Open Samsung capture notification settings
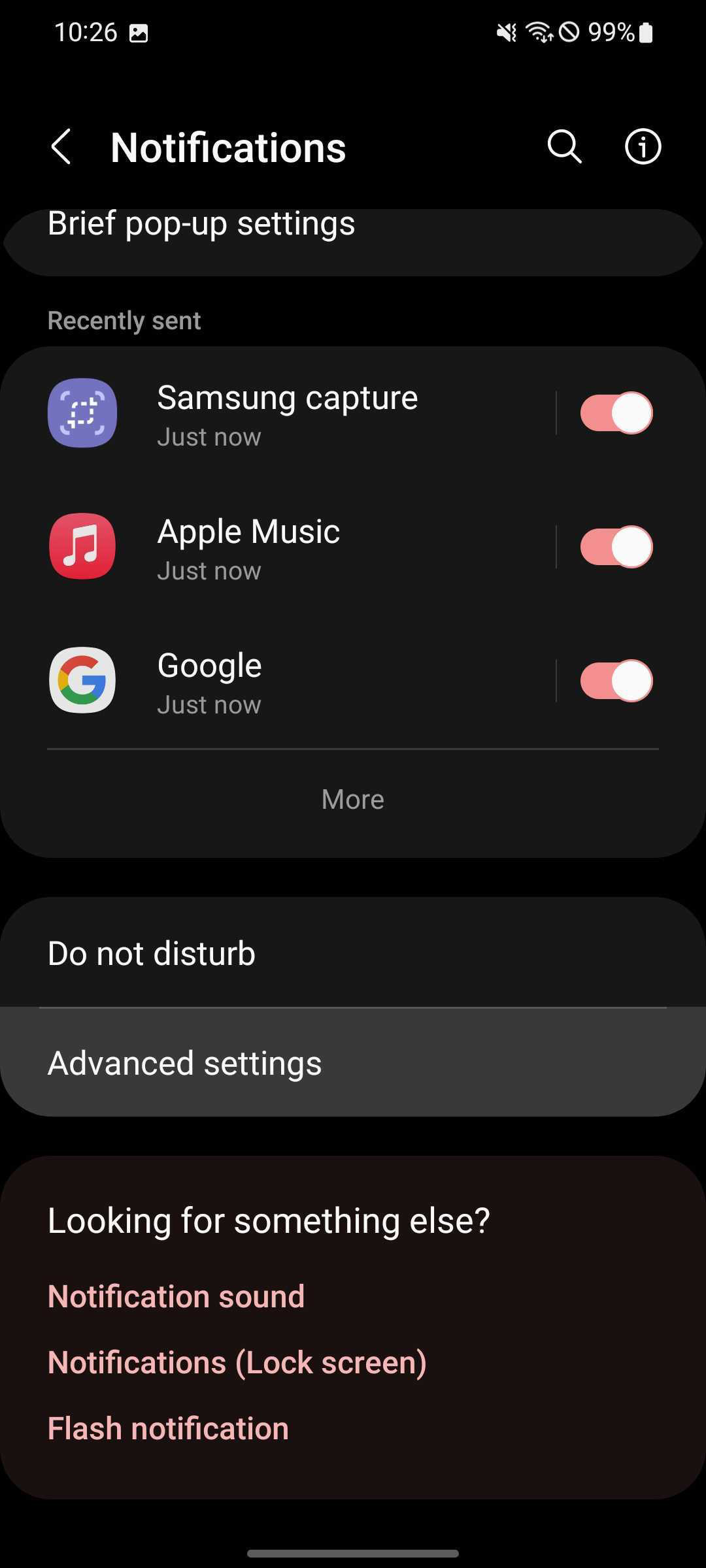Image resolution: width=706 pixels, height=1568 pixels. pos(288,414)
